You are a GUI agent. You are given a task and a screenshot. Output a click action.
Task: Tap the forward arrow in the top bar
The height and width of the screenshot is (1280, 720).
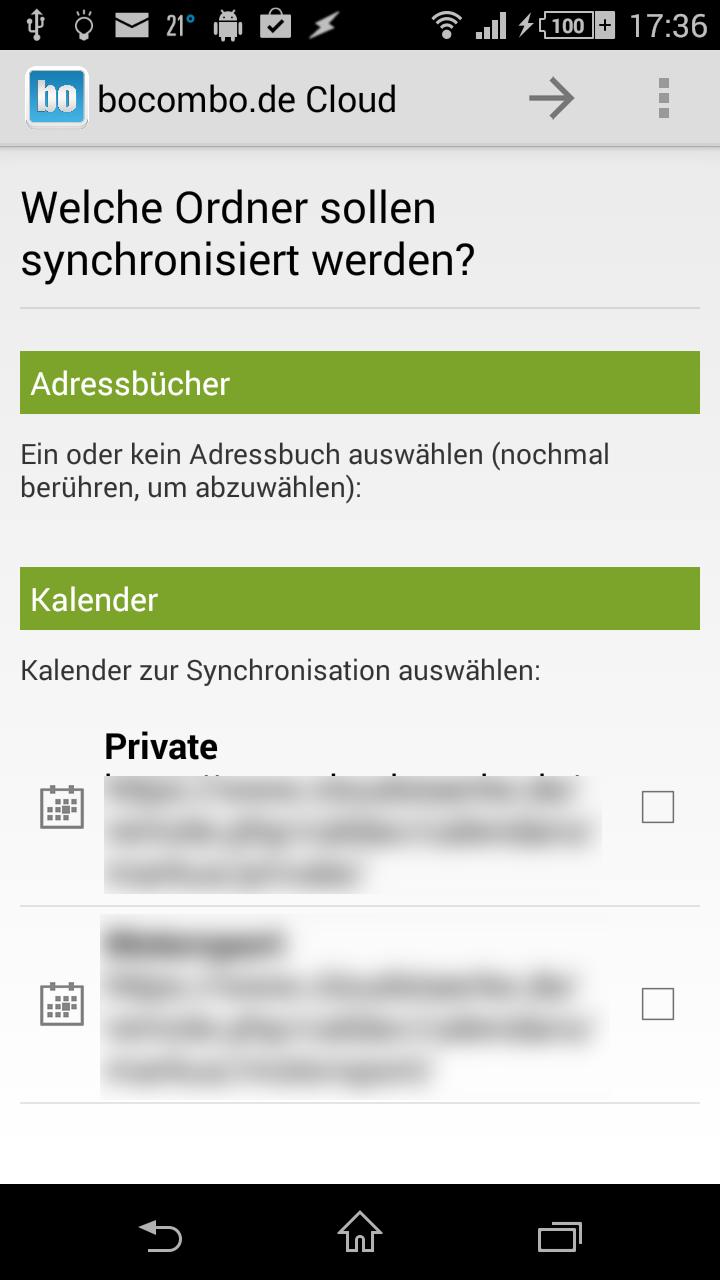[x=552, y=98]
